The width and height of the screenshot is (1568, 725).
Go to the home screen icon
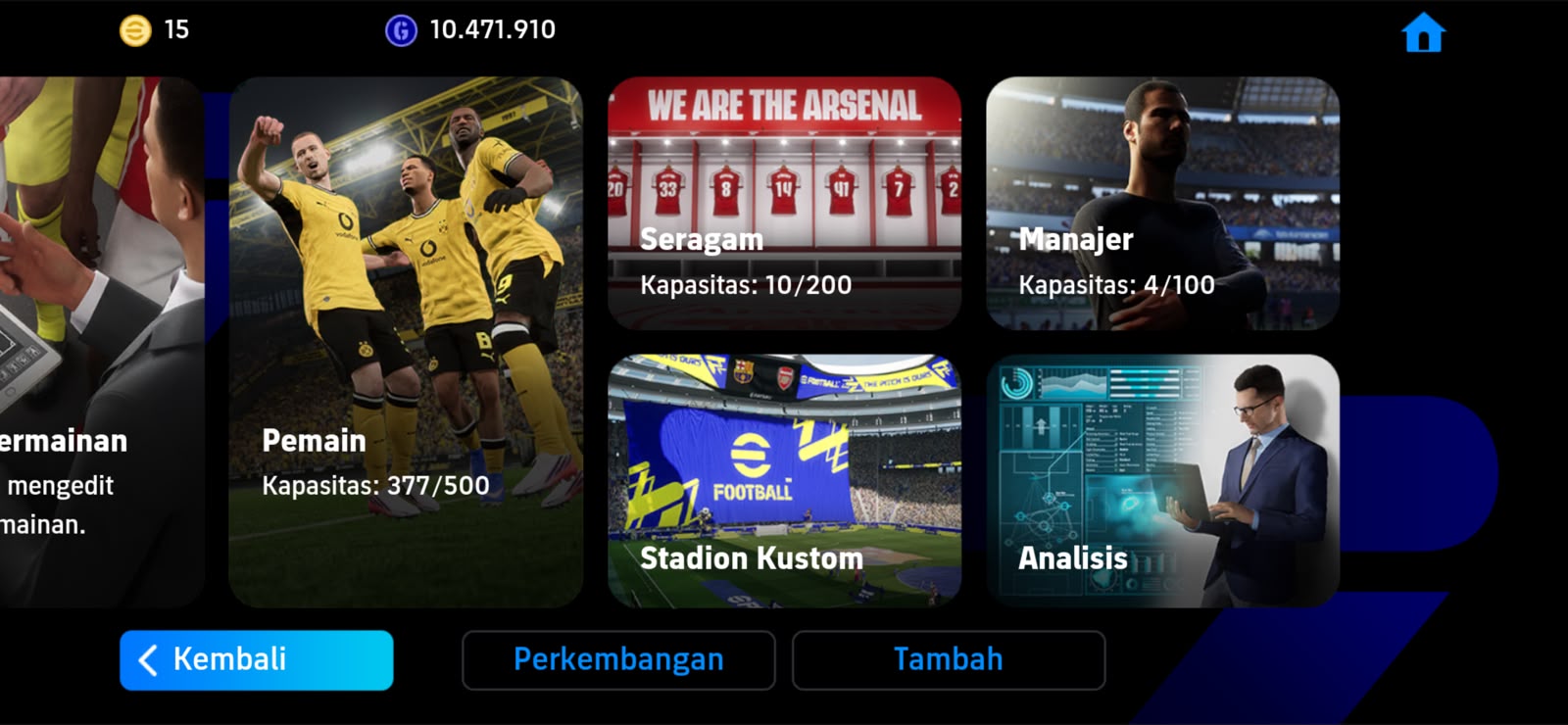point(1423,32)
